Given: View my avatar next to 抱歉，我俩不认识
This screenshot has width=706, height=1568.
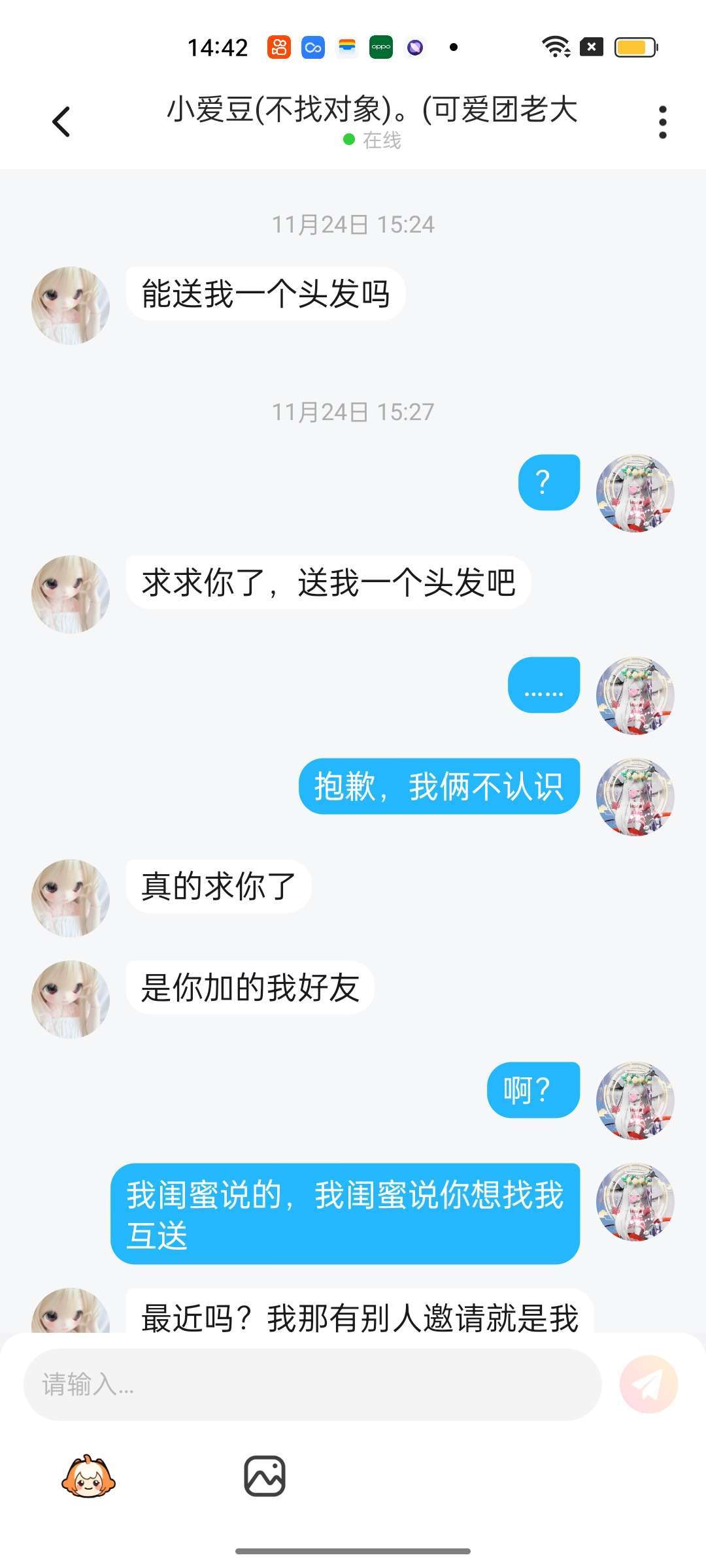Looking at the screenshot, I should tap(635, 797).
